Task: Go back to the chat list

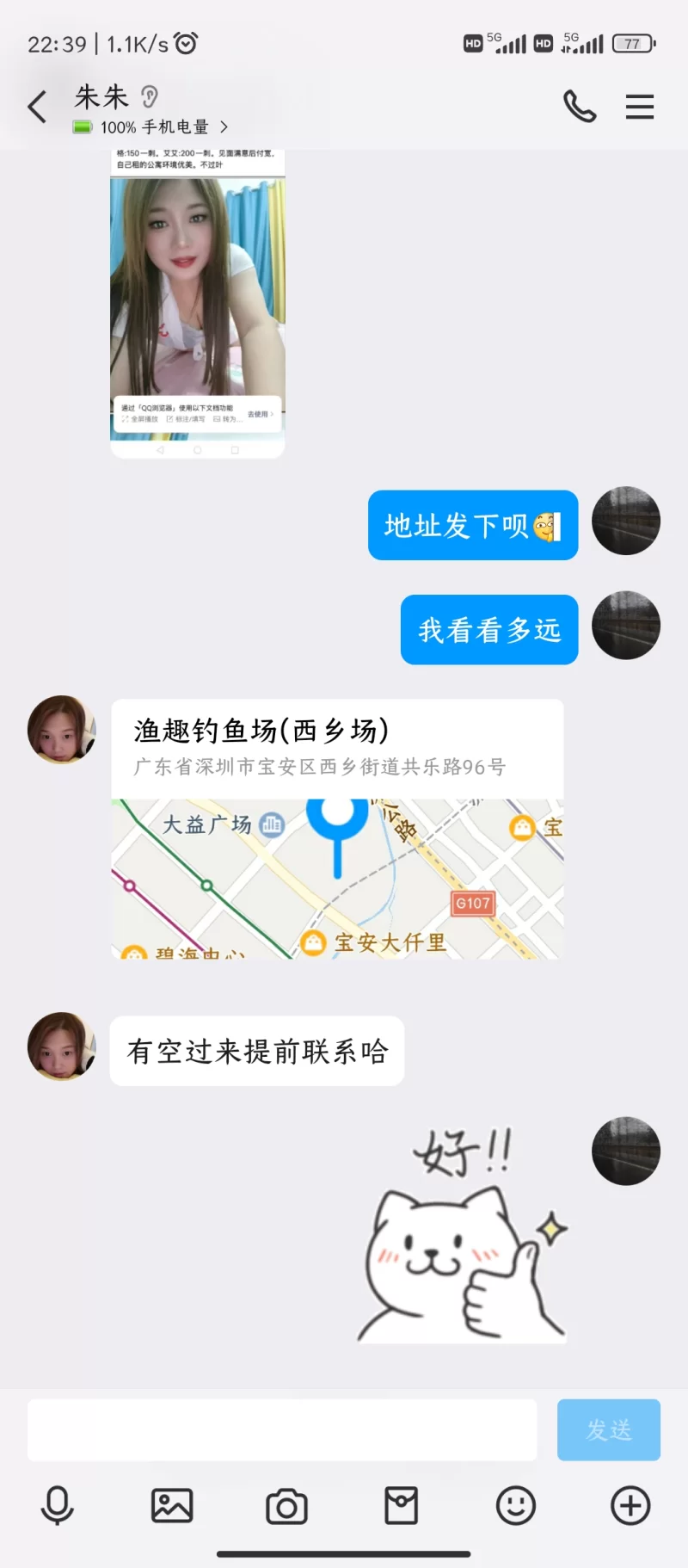Action: click(34, 106)
